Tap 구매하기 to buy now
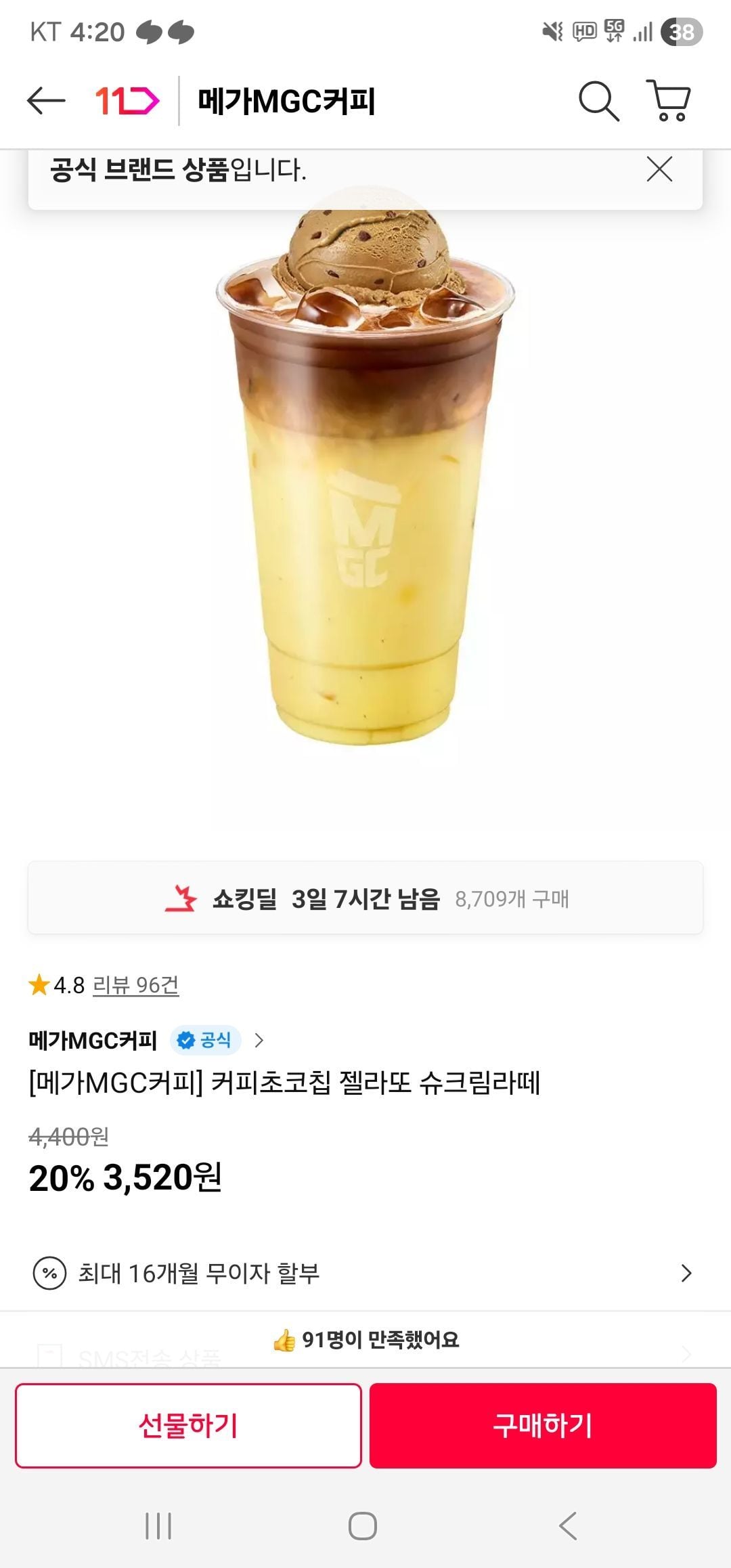The height and width of the screenshot is (1568, 731). click(543, 1425)
